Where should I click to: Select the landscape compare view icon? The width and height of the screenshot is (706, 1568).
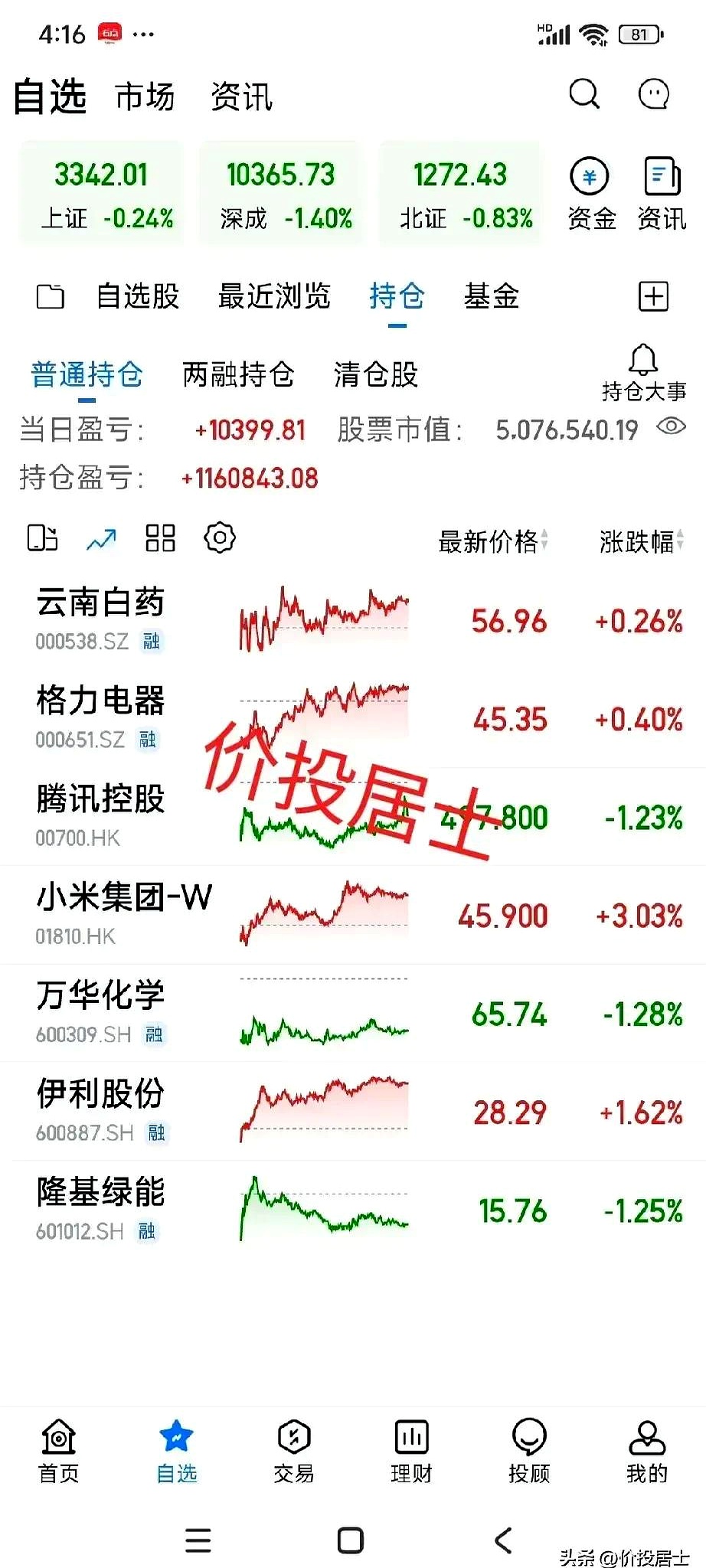44,537
